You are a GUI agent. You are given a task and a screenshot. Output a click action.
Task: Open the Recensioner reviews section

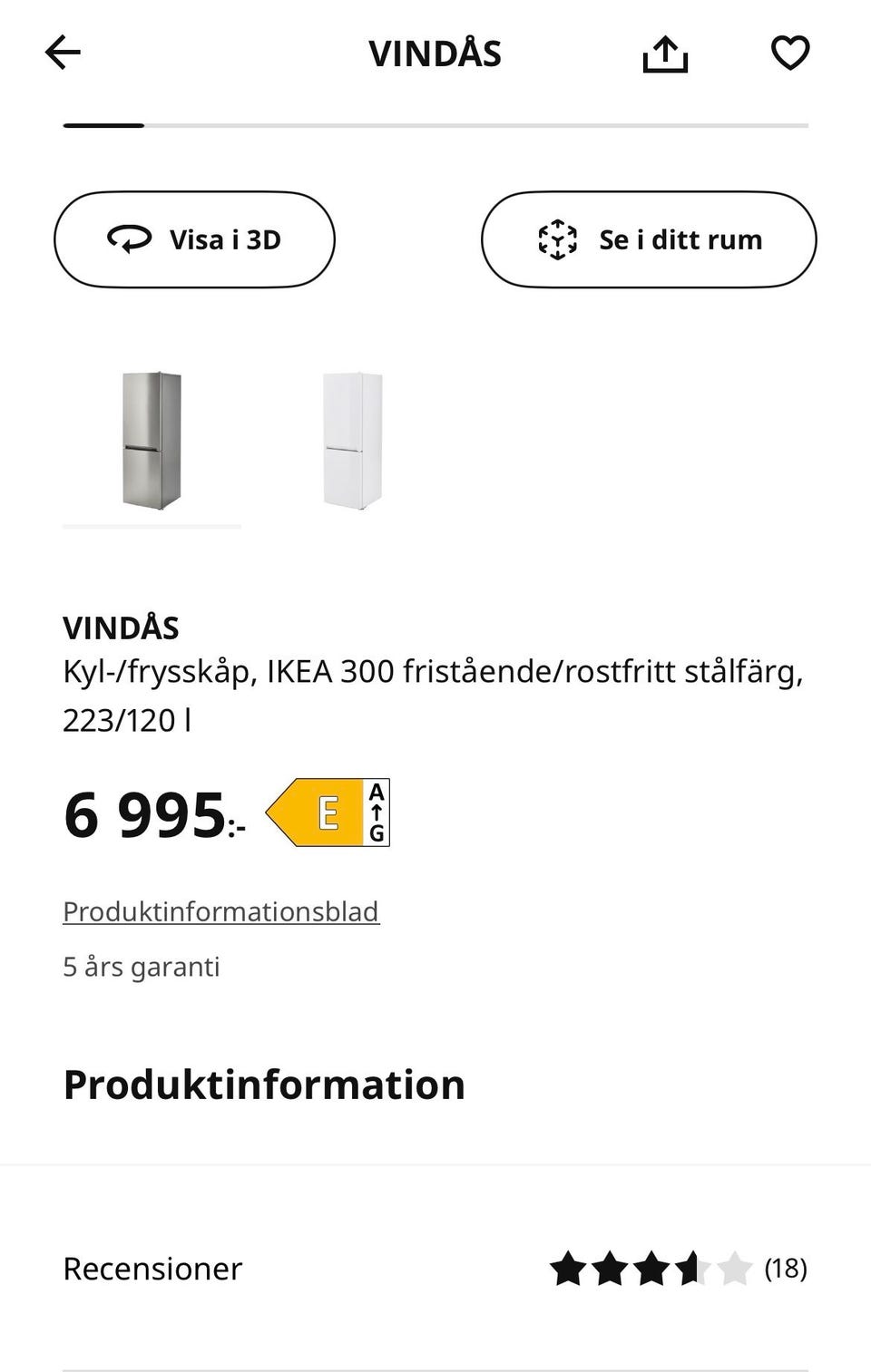pos(152,1270)
